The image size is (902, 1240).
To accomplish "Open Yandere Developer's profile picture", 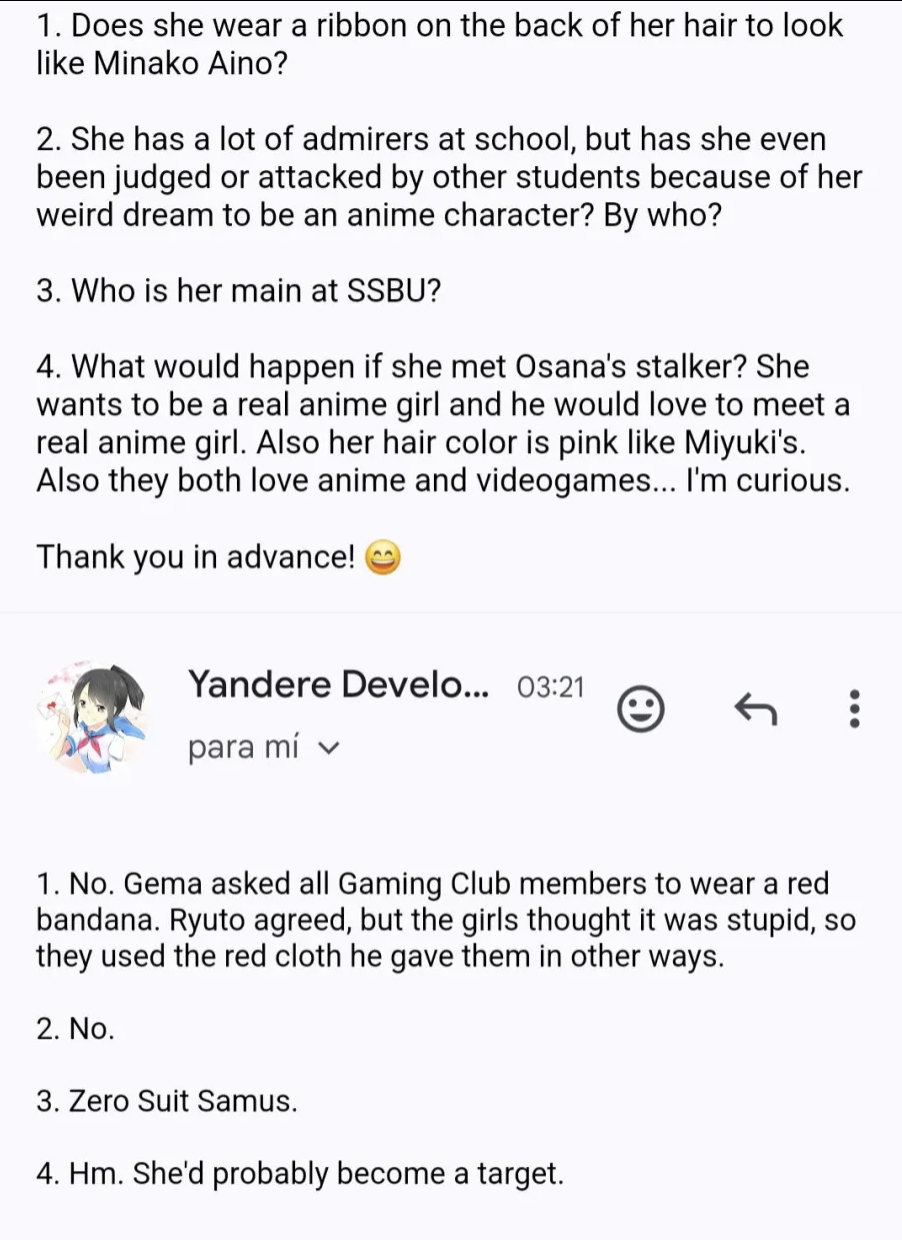I will point(96,716).
